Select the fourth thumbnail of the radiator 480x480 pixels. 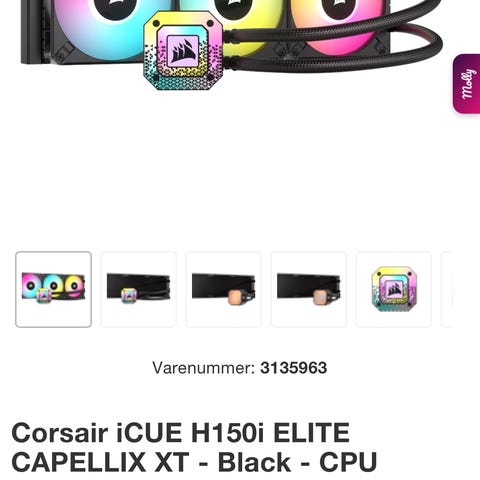(309, 289)
